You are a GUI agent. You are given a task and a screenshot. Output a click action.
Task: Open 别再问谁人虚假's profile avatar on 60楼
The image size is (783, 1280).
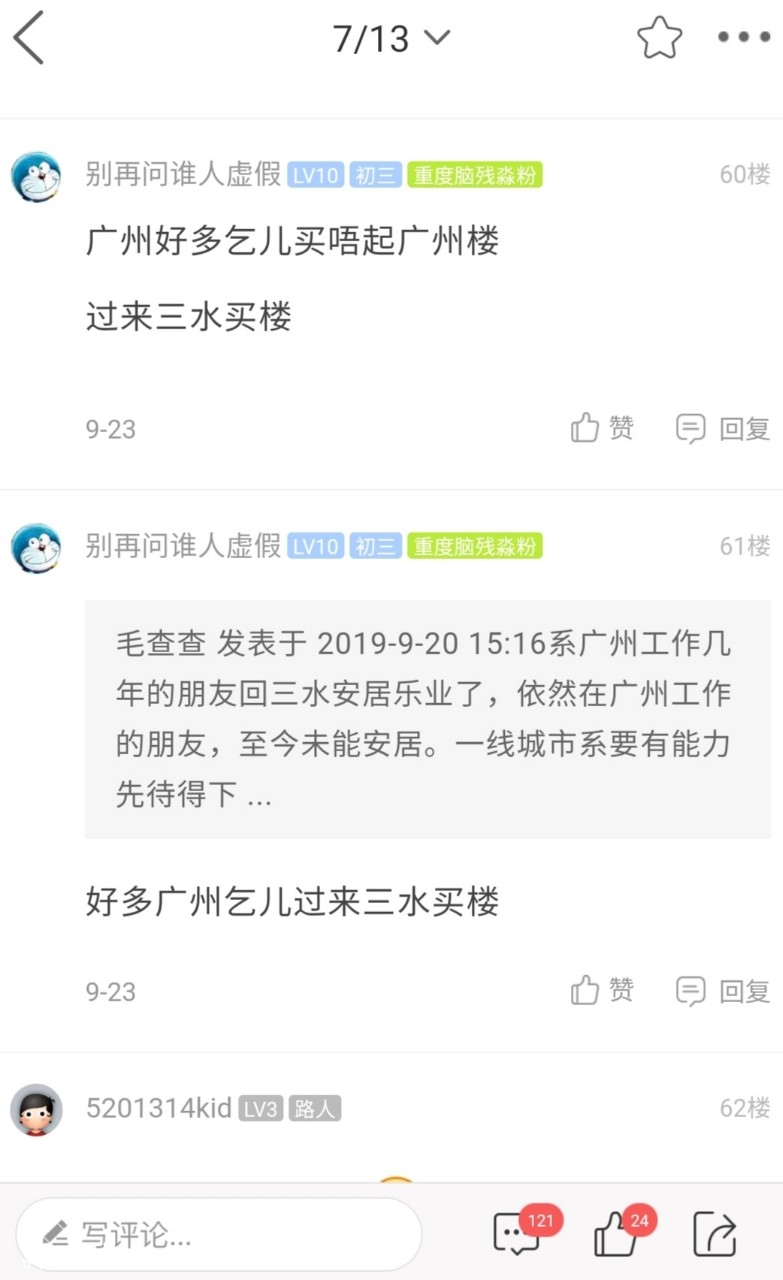click(36, 176)
